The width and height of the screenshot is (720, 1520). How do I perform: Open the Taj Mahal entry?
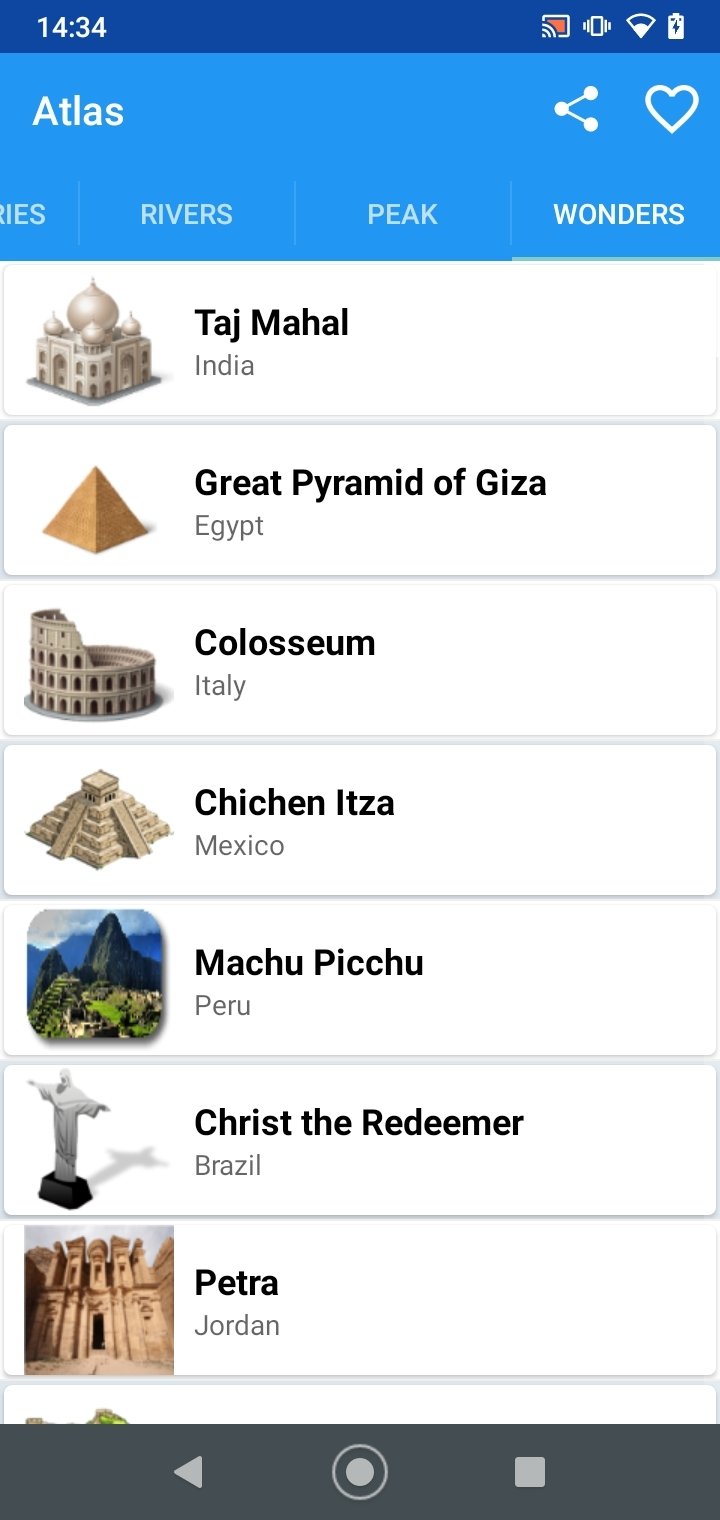(x=360, y=340)
